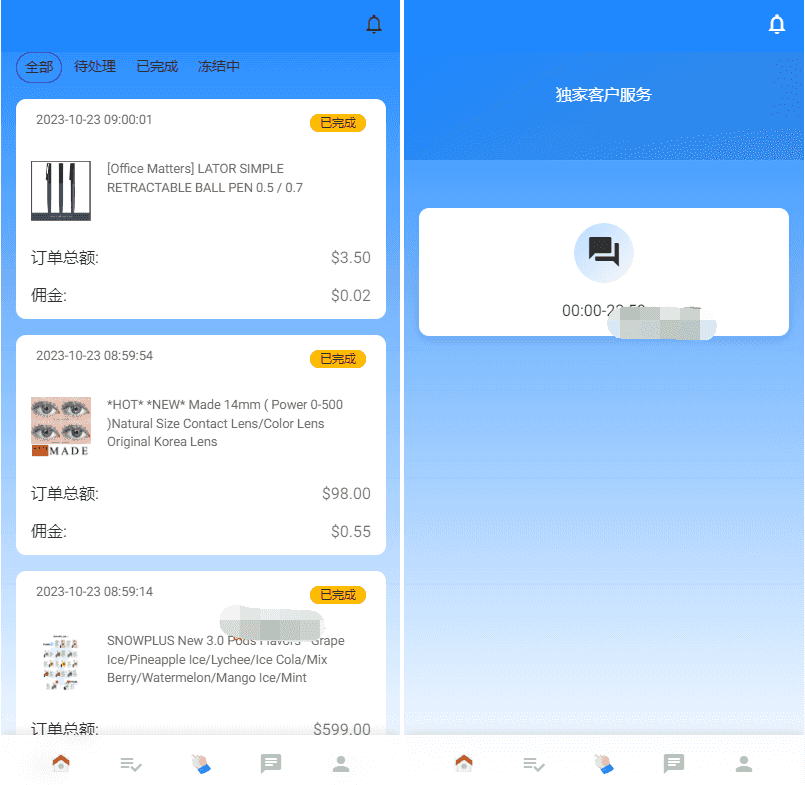Open the notifications bell on the orders screen
This screenshot has width=805, height=785.
[x=374, y=25]
